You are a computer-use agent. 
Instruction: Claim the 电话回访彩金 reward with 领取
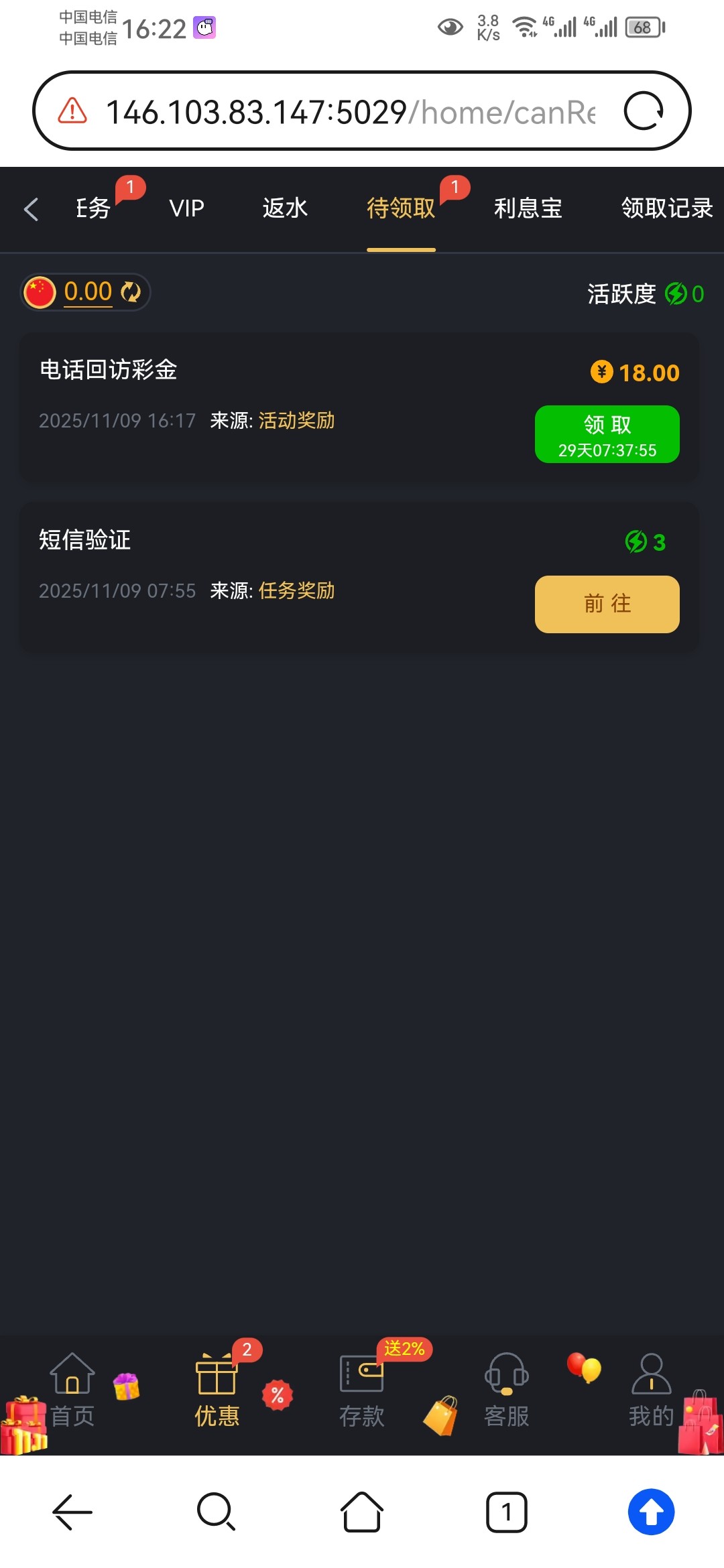[607, 434]
